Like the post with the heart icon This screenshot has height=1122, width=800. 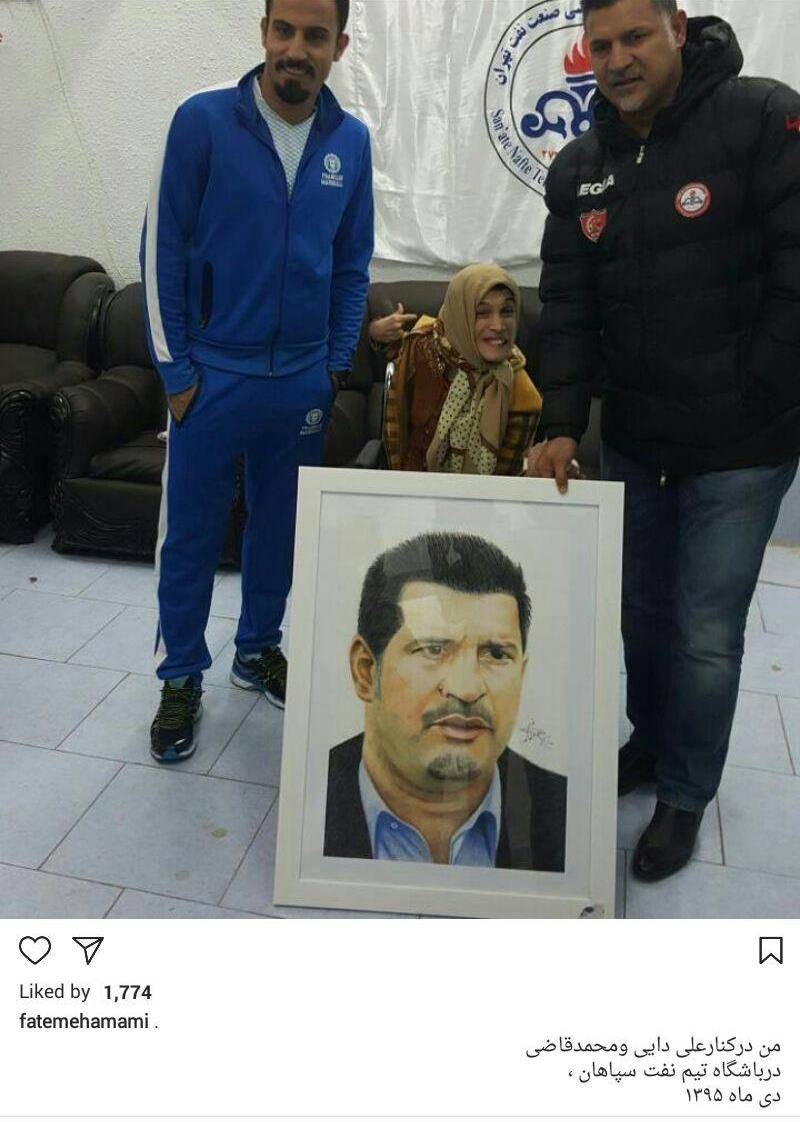coord(35,949)
